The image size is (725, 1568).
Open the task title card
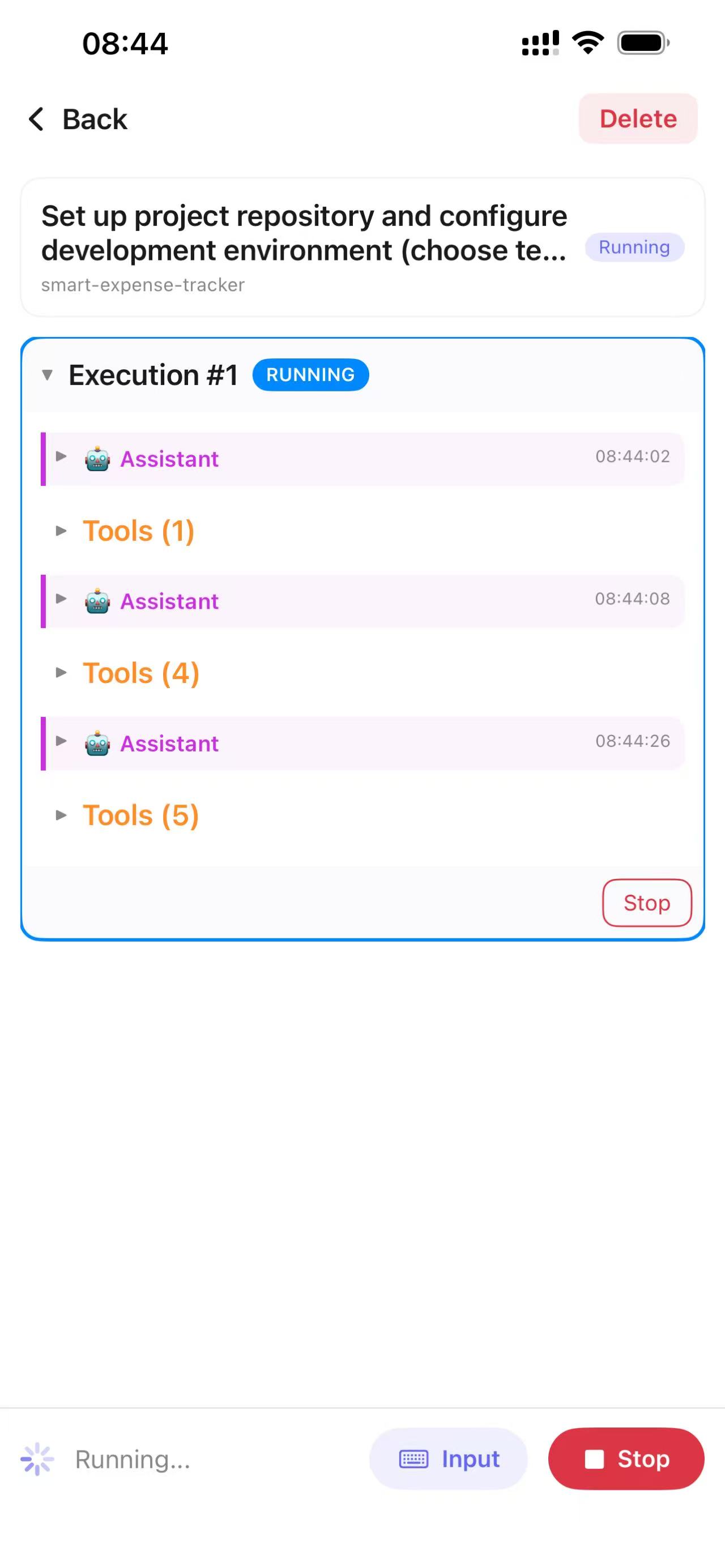[x=363, y=247]
